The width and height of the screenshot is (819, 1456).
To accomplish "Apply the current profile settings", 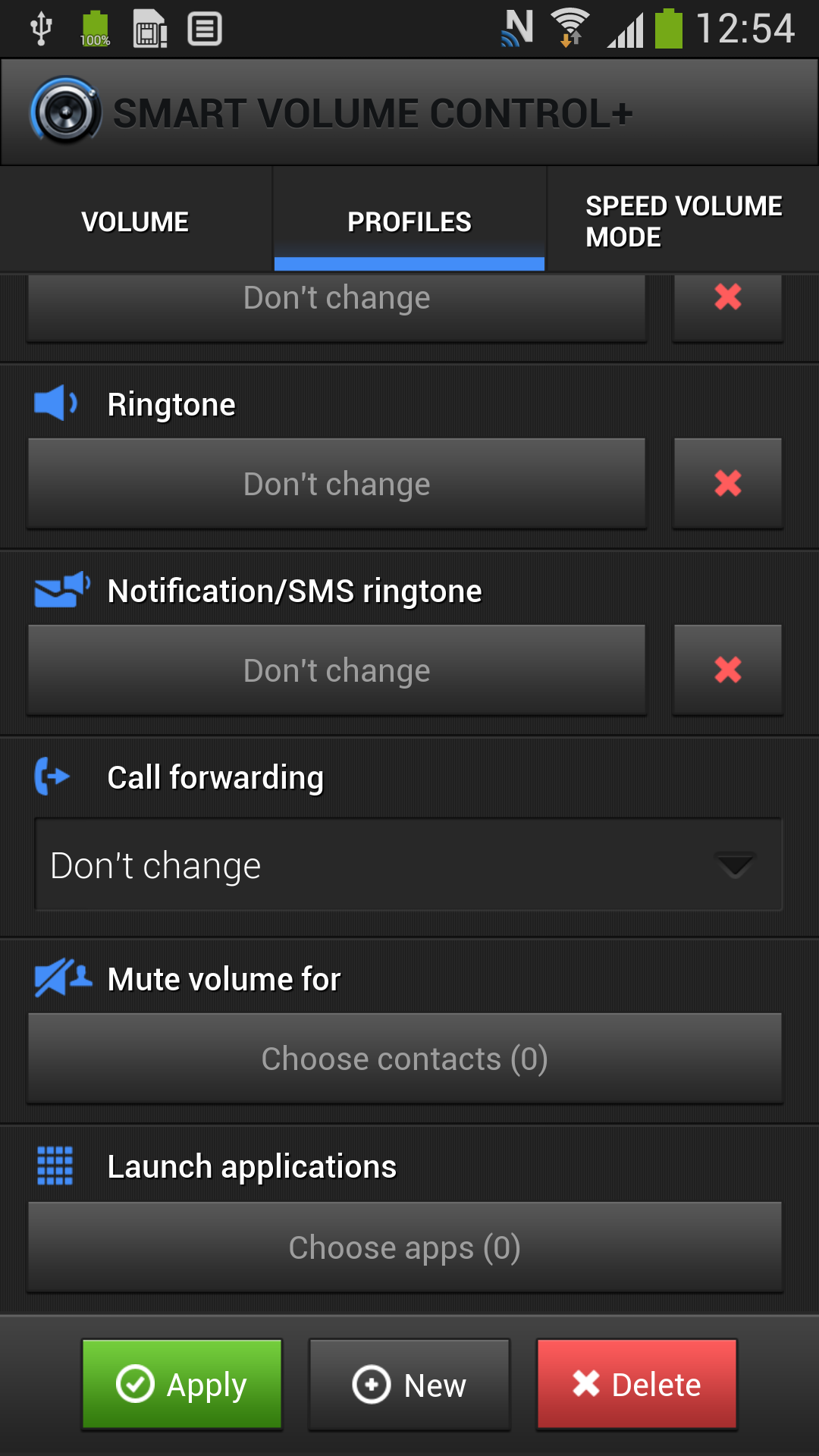I will (x=182, y=1384).
